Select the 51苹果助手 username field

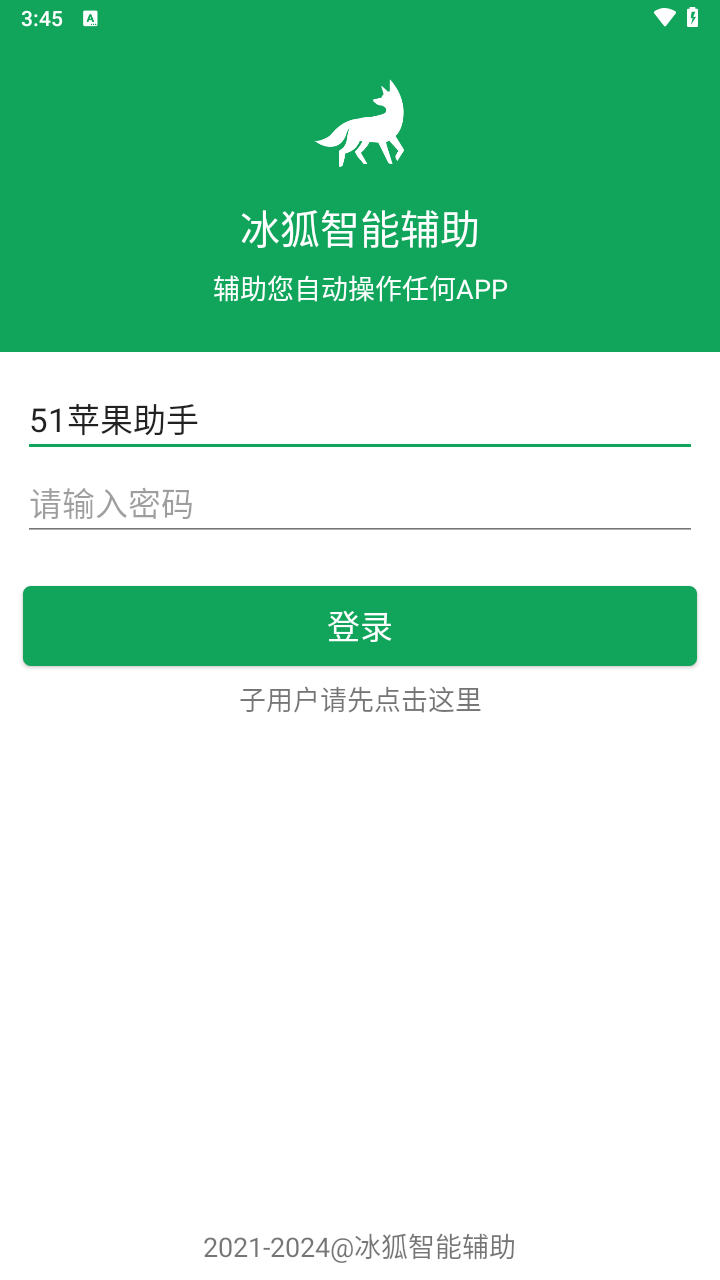click(x=360, y=420)
